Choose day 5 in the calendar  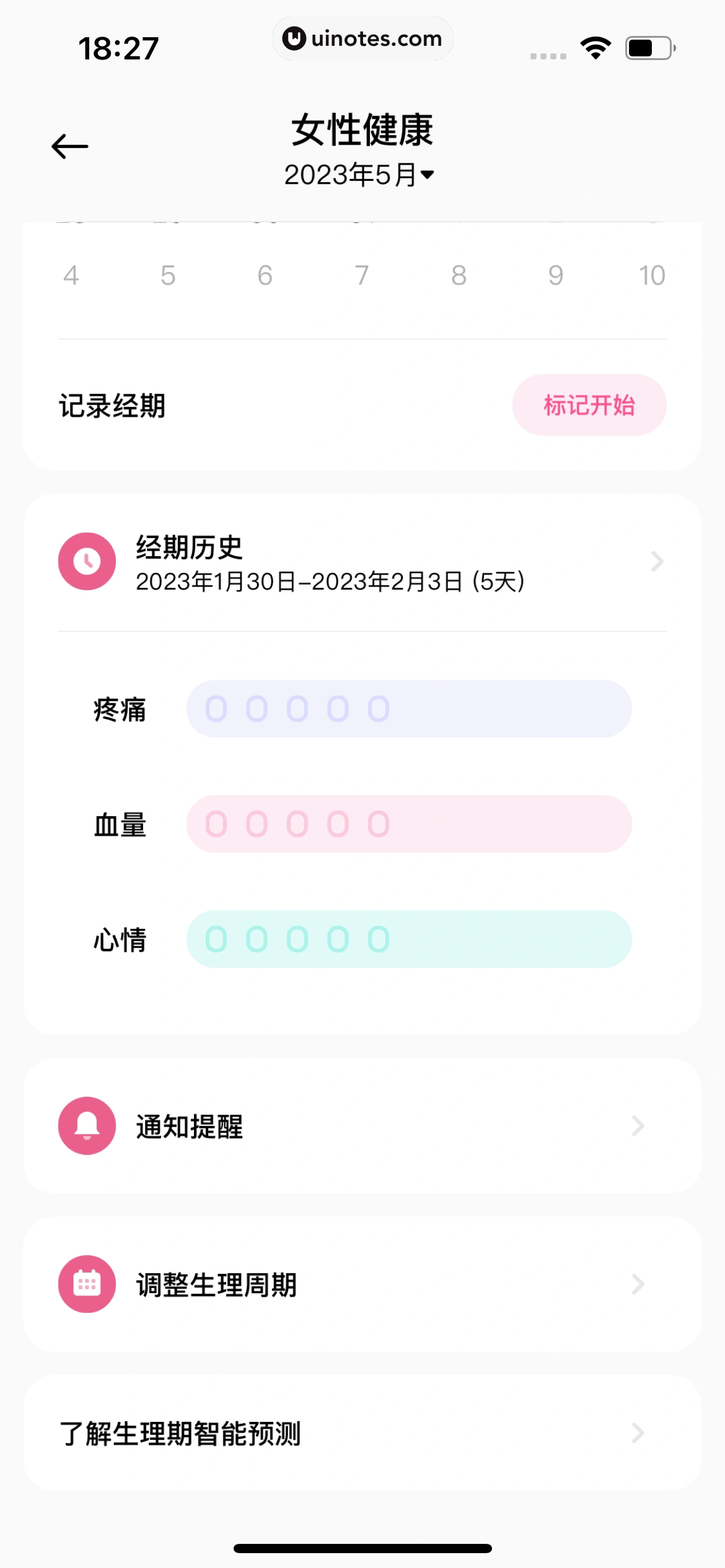pos(168,276)
